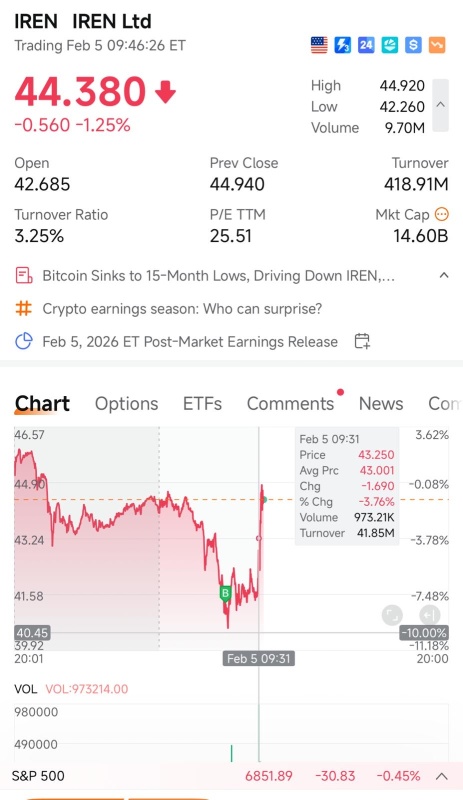Open Crypto earnings season topic
Image resolution: width=463 pixels, height=800 pixels.
[182, 309]
